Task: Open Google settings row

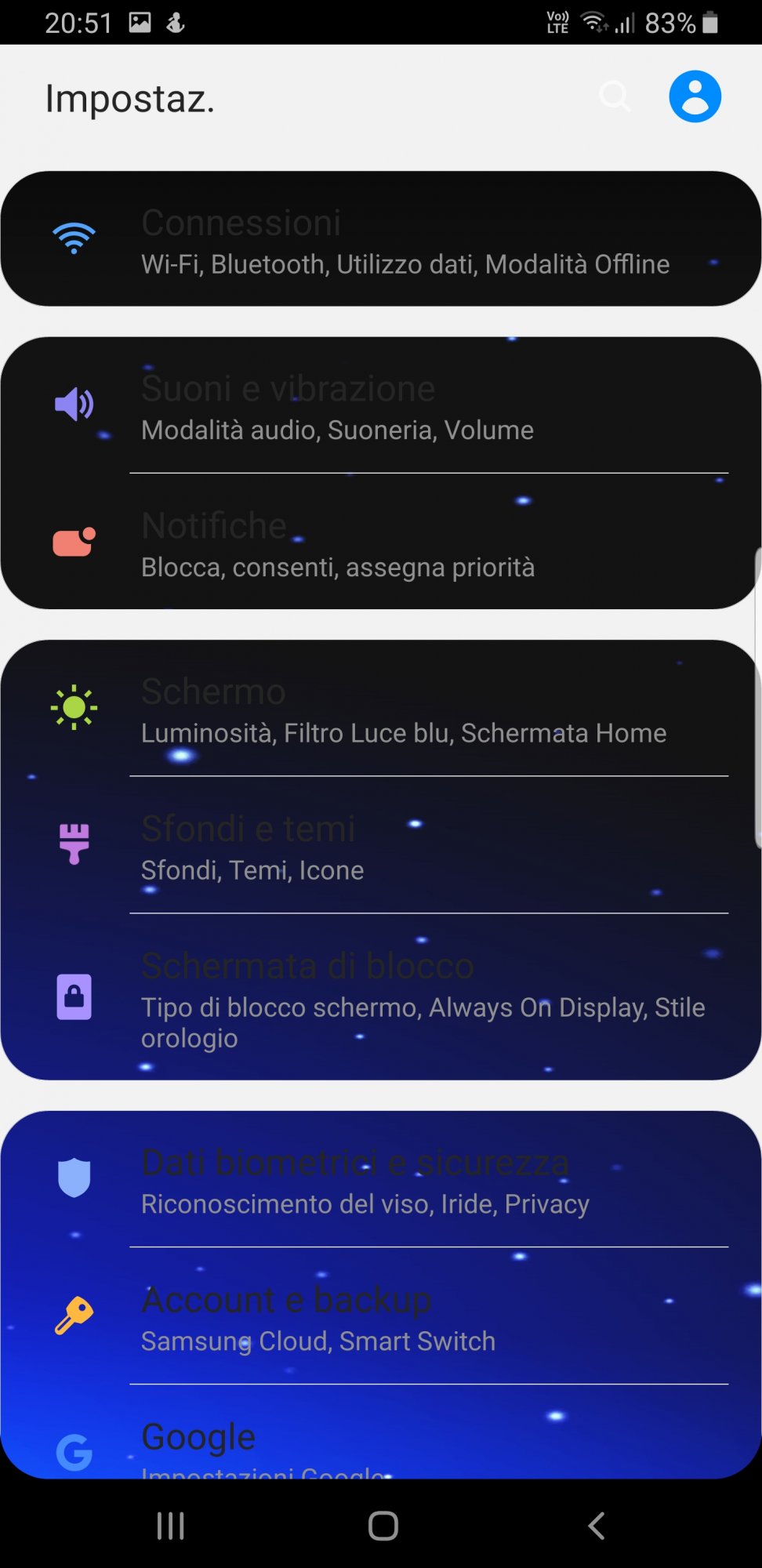Action: tap(381, 1432)
